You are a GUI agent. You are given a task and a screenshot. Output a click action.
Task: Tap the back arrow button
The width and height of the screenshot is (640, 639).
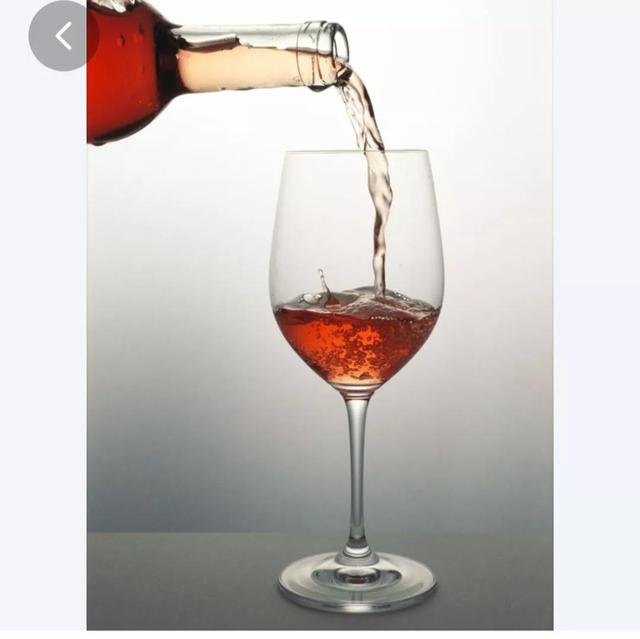click(x=63, y=37)
